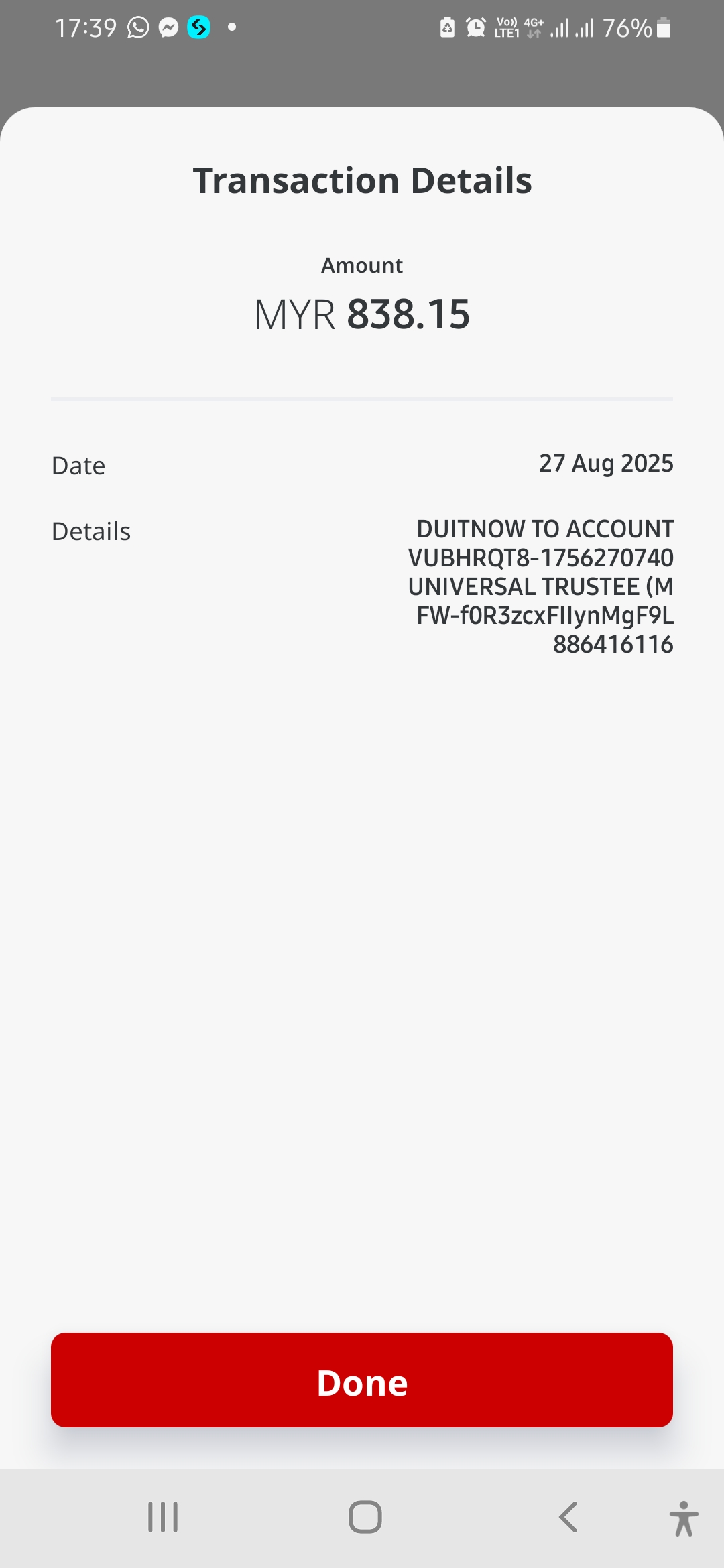Screen dimensions: 724x1568
Task: Tap the battery saver status icon
Action: (446, 27)
